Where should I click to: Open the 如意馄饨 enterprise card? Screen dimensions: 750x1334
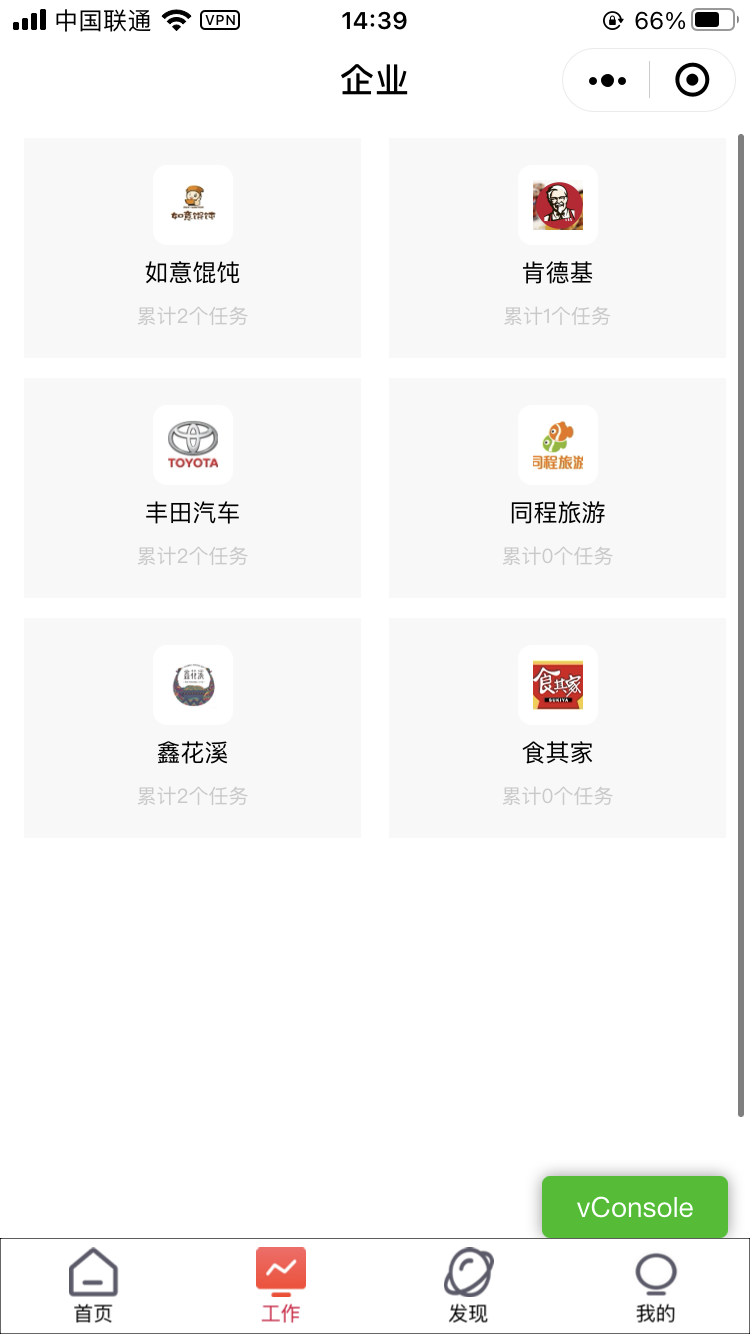(x=192, y=248)
